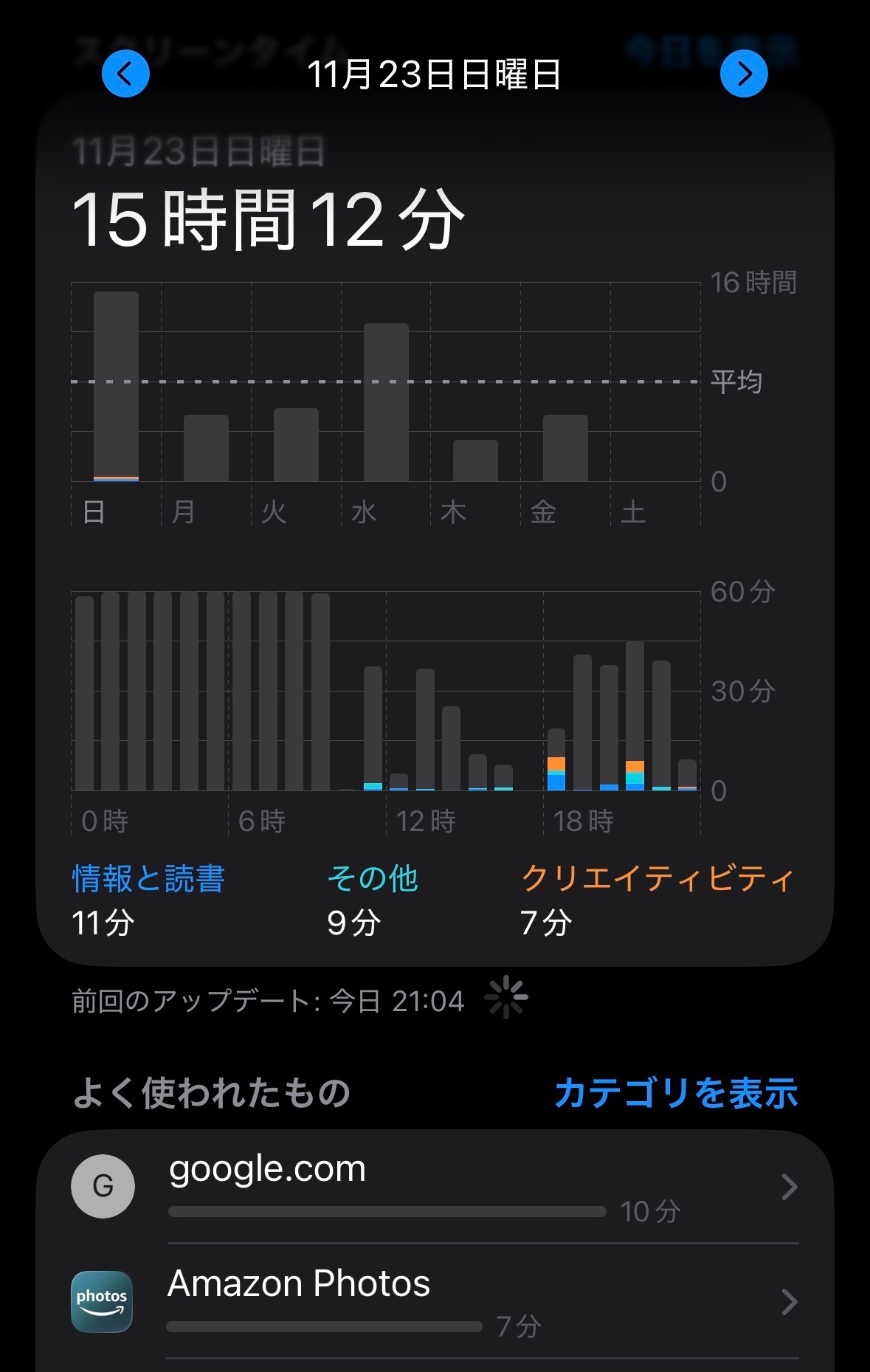Tap カテゴリを表示 to show categories
Image resolution: width=870 pixels, height=1372 pixels.
676,1093
